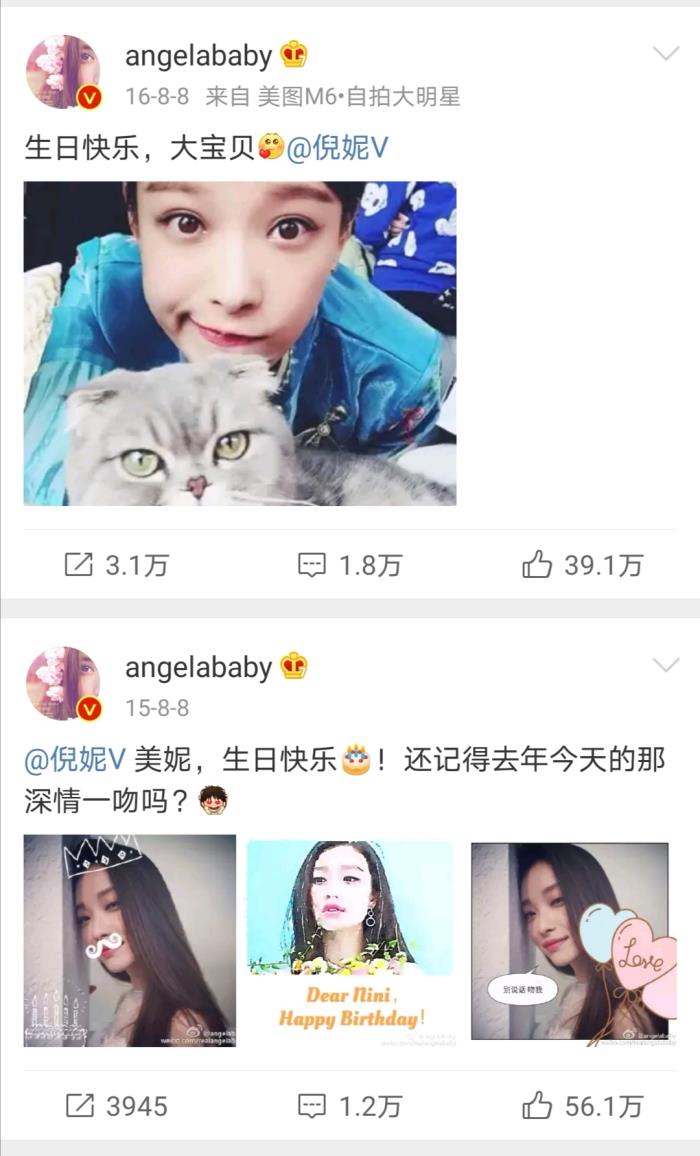This screenshot has height=1156, width=700.
Task: Open the @倪妮V mention in the 16-8-8 post
Action: pos(337,148)
